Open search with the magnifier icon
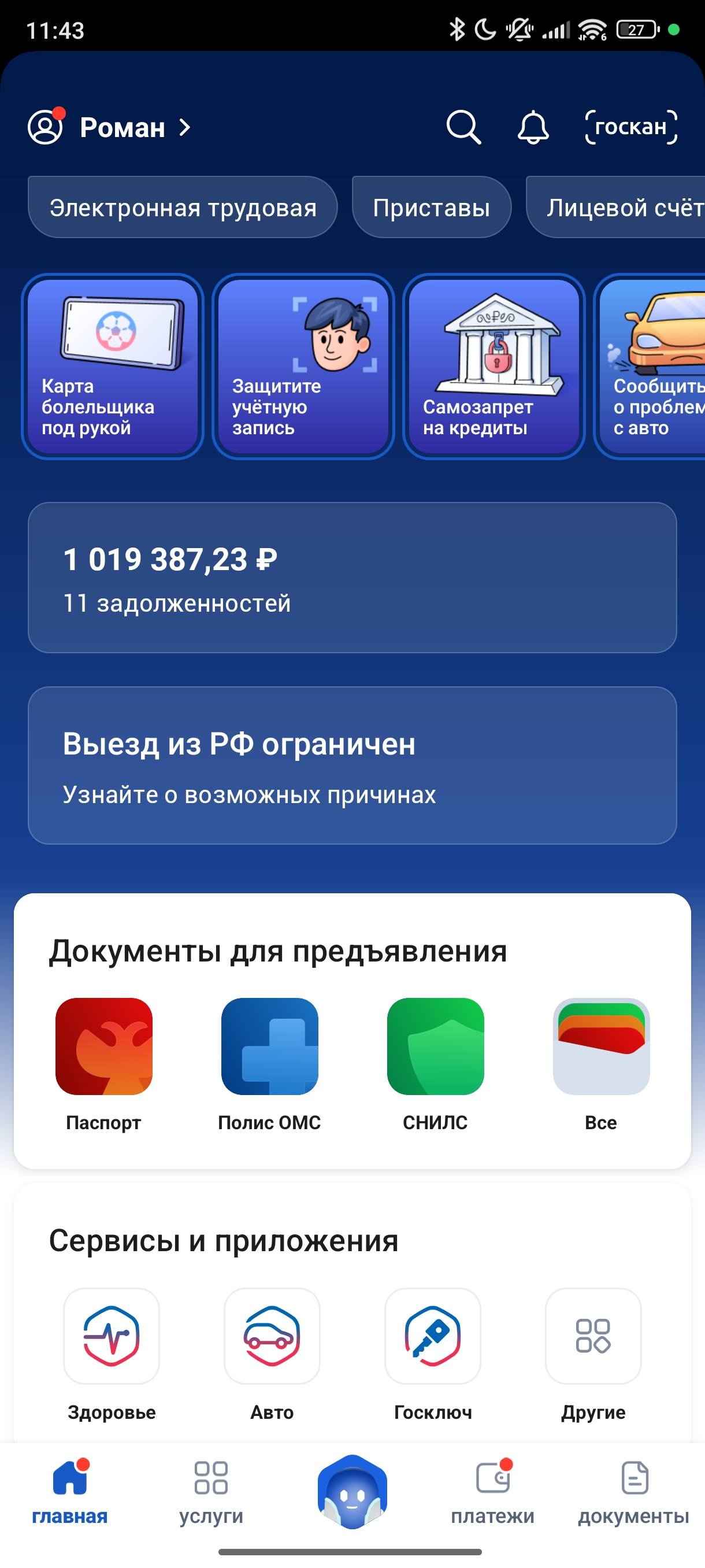 pos(463,128)
